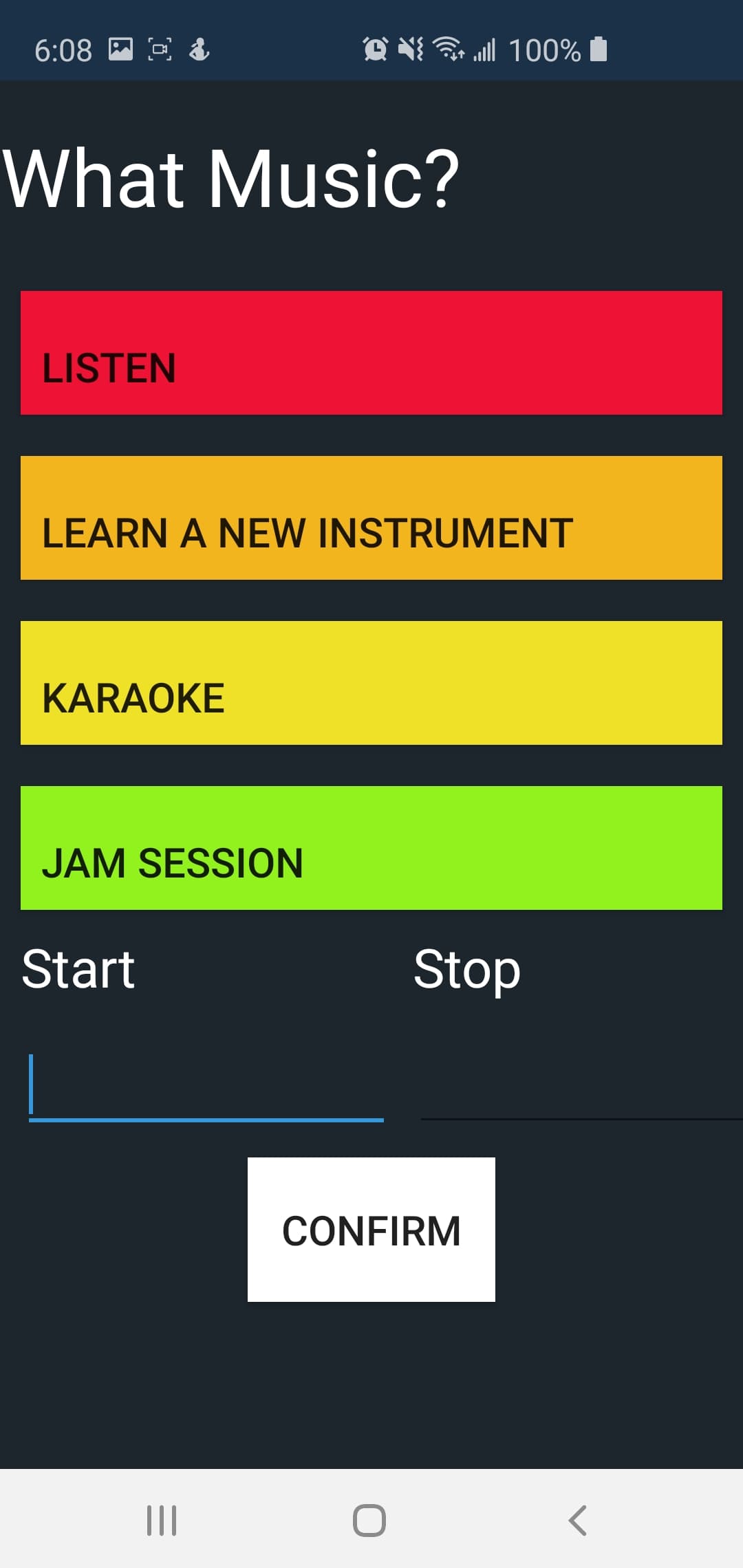The image size is (743, 1568).
Task: Choose LEARN A NEW INSTRUMENT
Action: point(371,518)
